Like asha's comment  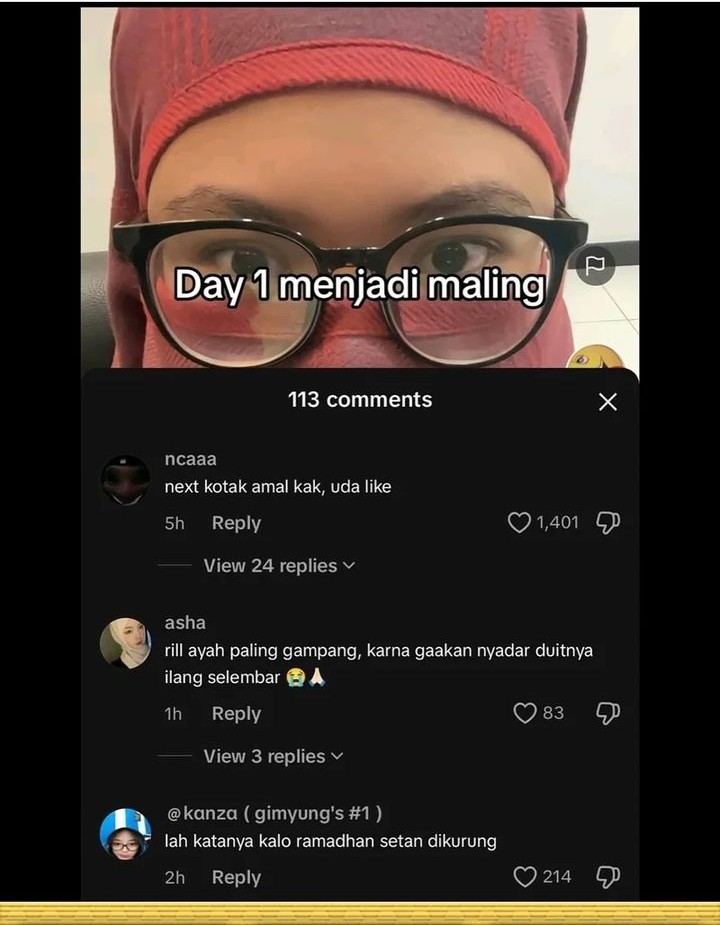[525, 713]
